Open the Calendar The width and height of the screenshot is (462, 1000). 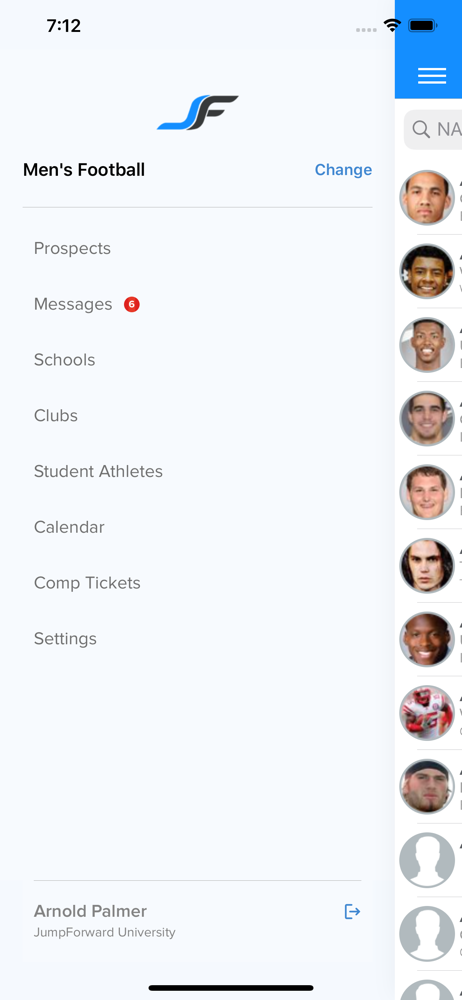point(69,527)
